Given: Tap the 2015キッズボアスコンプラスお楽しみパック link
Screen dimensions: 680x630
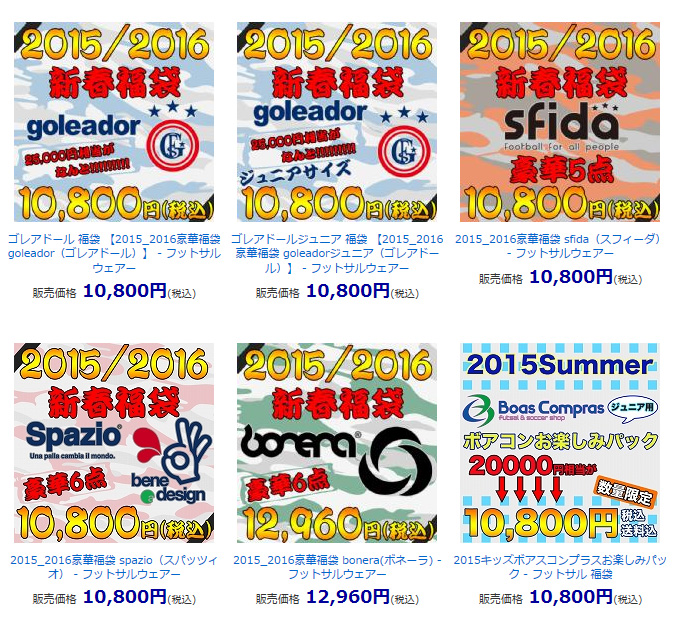Looking at the screenshot, I should click(560, 568).
